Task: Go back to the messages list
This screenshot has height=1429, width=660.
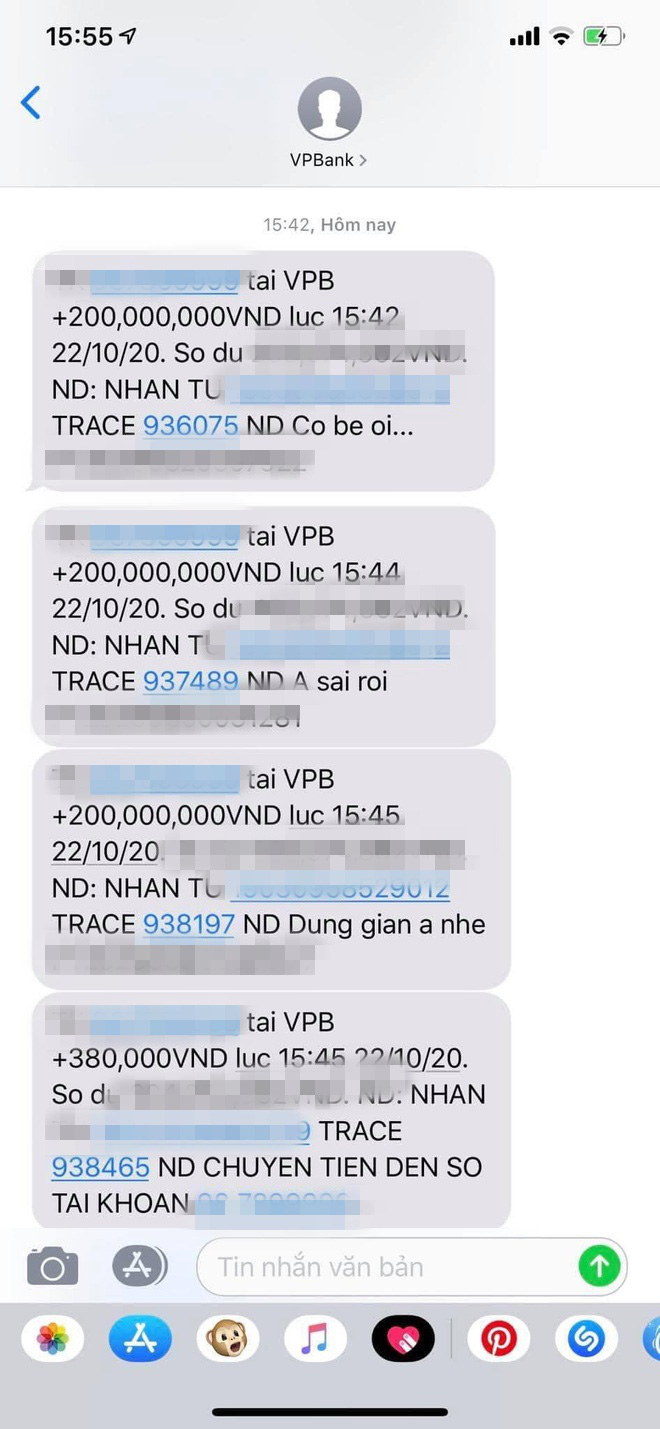Action: 31,102
